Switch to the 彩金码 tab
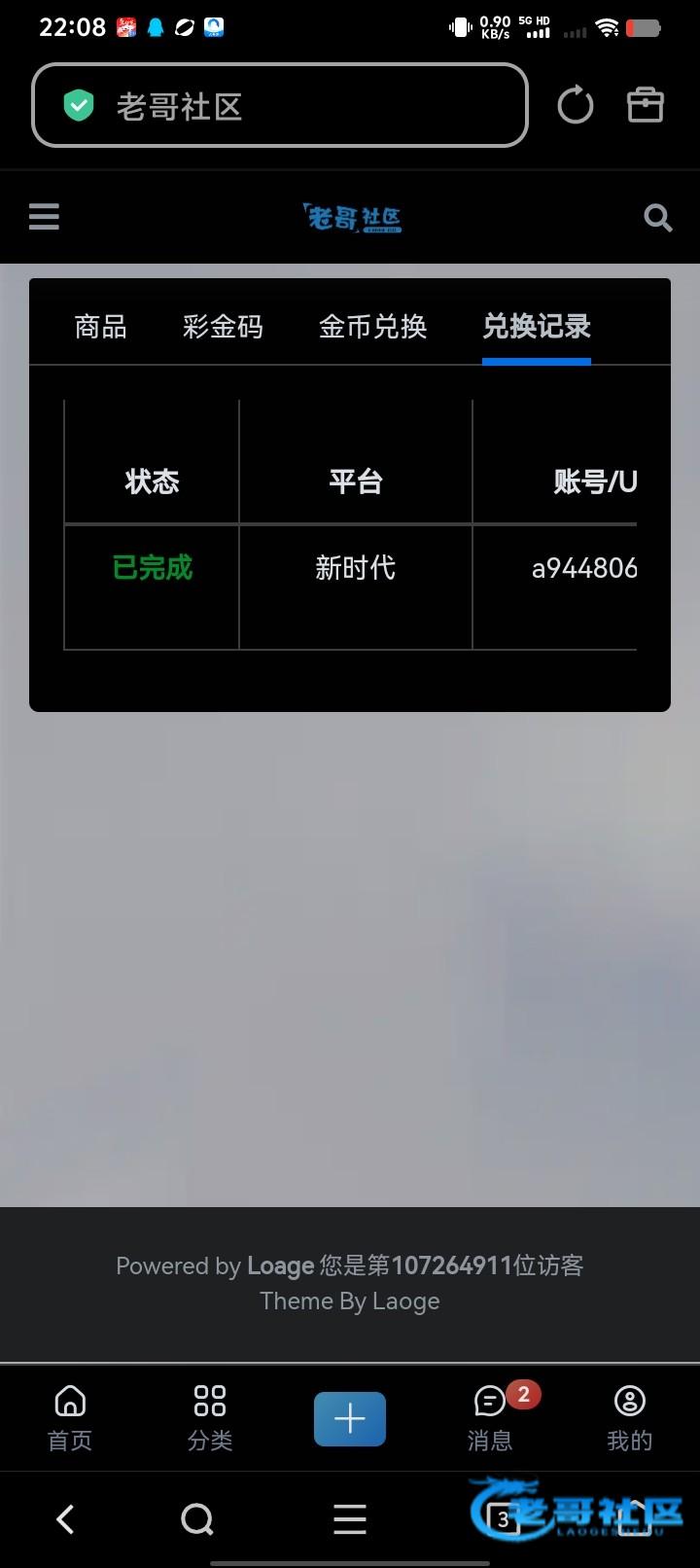Screen dimensions: 700x1568 tap(223, 327)
